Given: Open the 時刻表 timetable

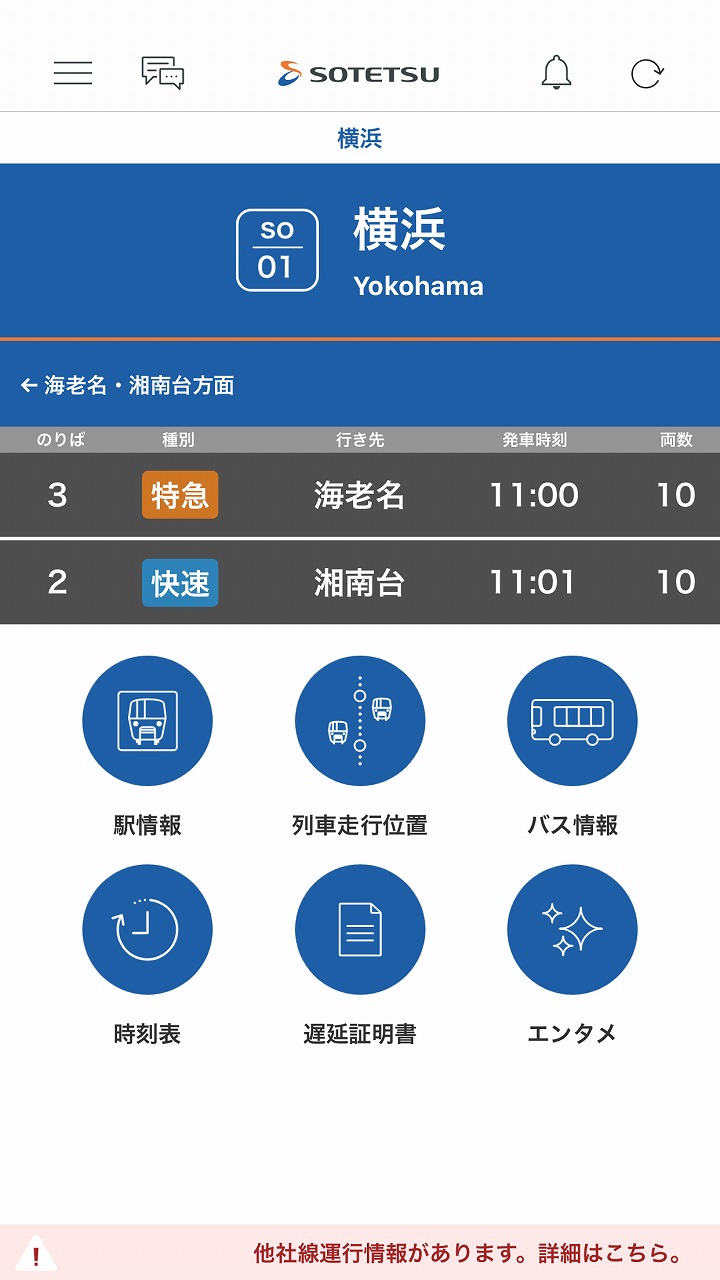Looking at the screenshot, I should pos(147,930).
